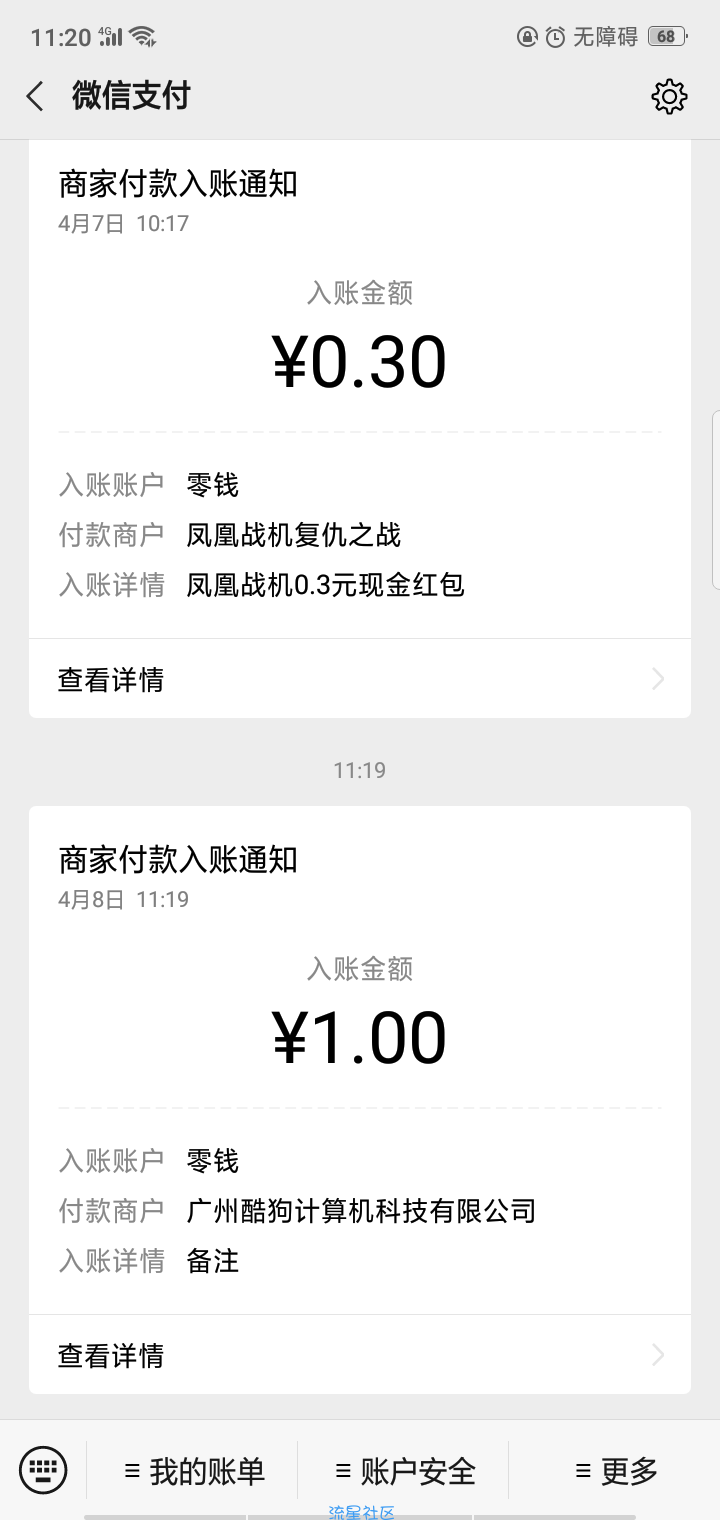The height and width of the screenshot is (1520, 720).
Task: Switch to keyboard input mode
Action: coord(43,1470)
